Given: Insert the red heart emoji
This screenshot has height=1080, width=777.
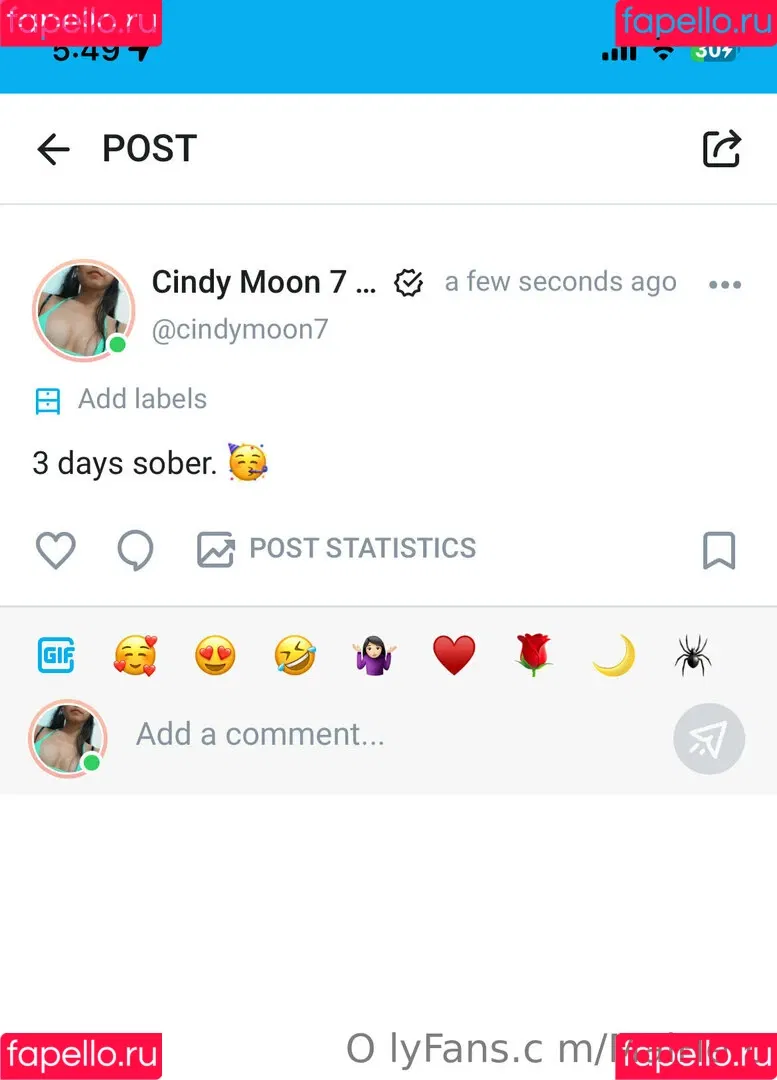Looking at the screenshot, I should [454, 656].
